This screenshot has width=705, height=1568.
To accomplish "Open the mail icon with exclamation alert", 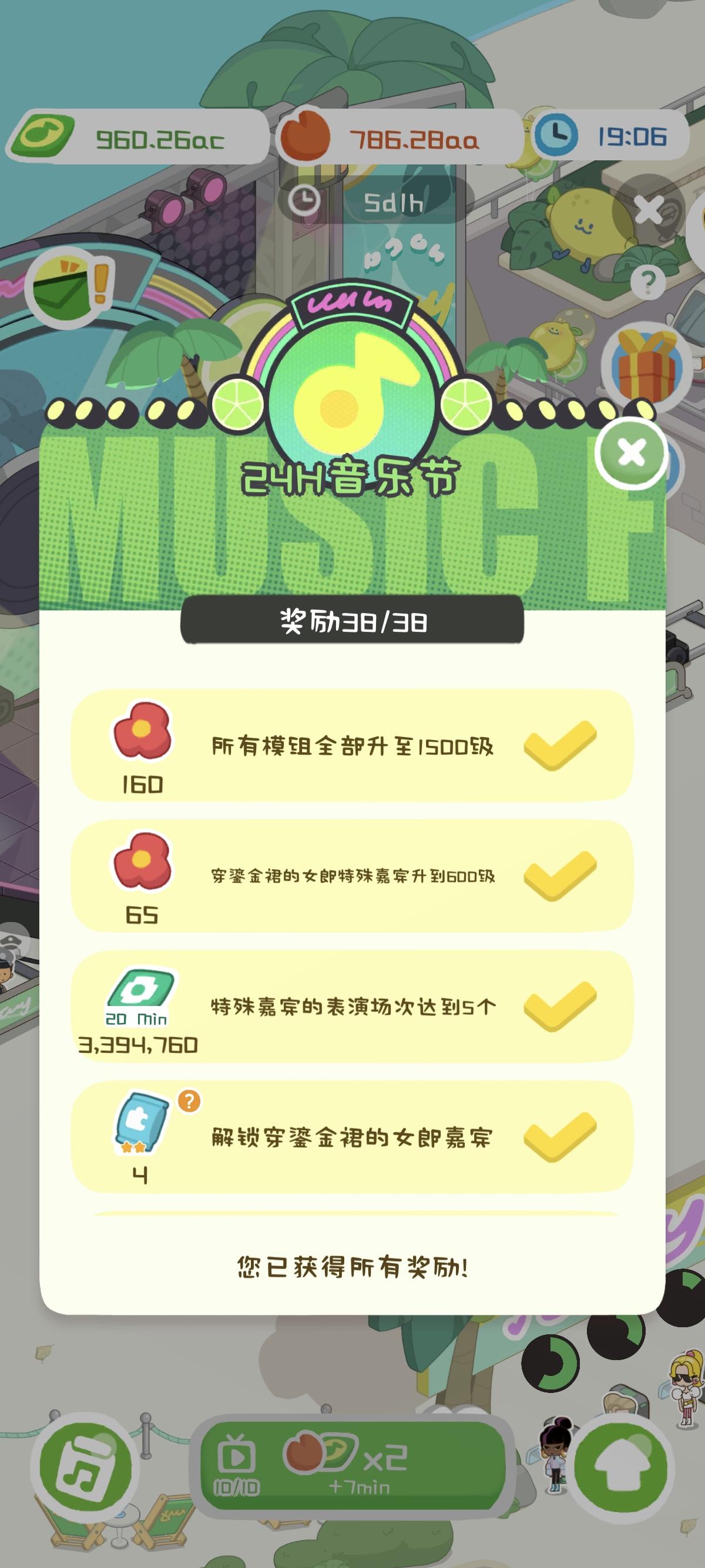I will (x=64, y=287).
